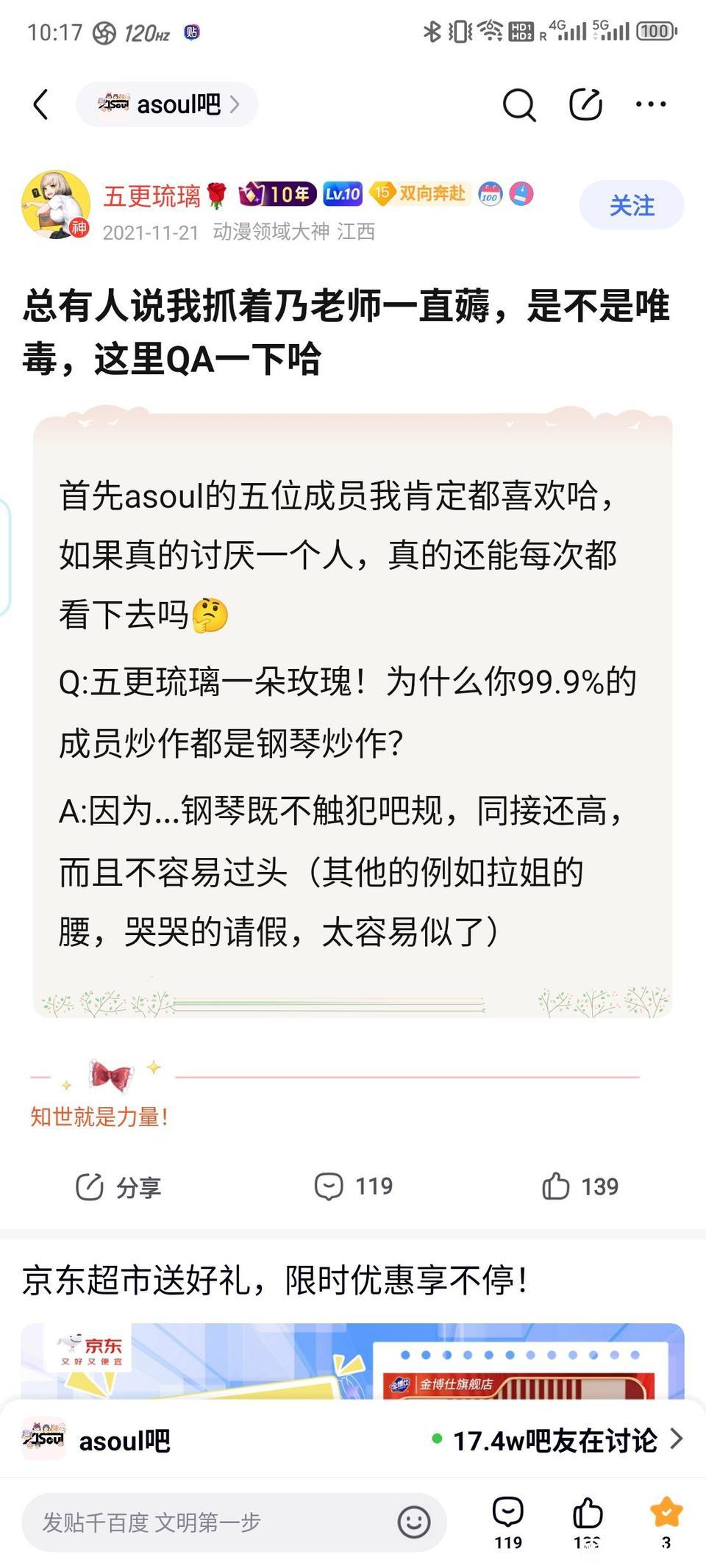Open the 119 comments under the post
Viewport: 706px width, 1568px height.
pyautogui.click(x=354, y=1186)
